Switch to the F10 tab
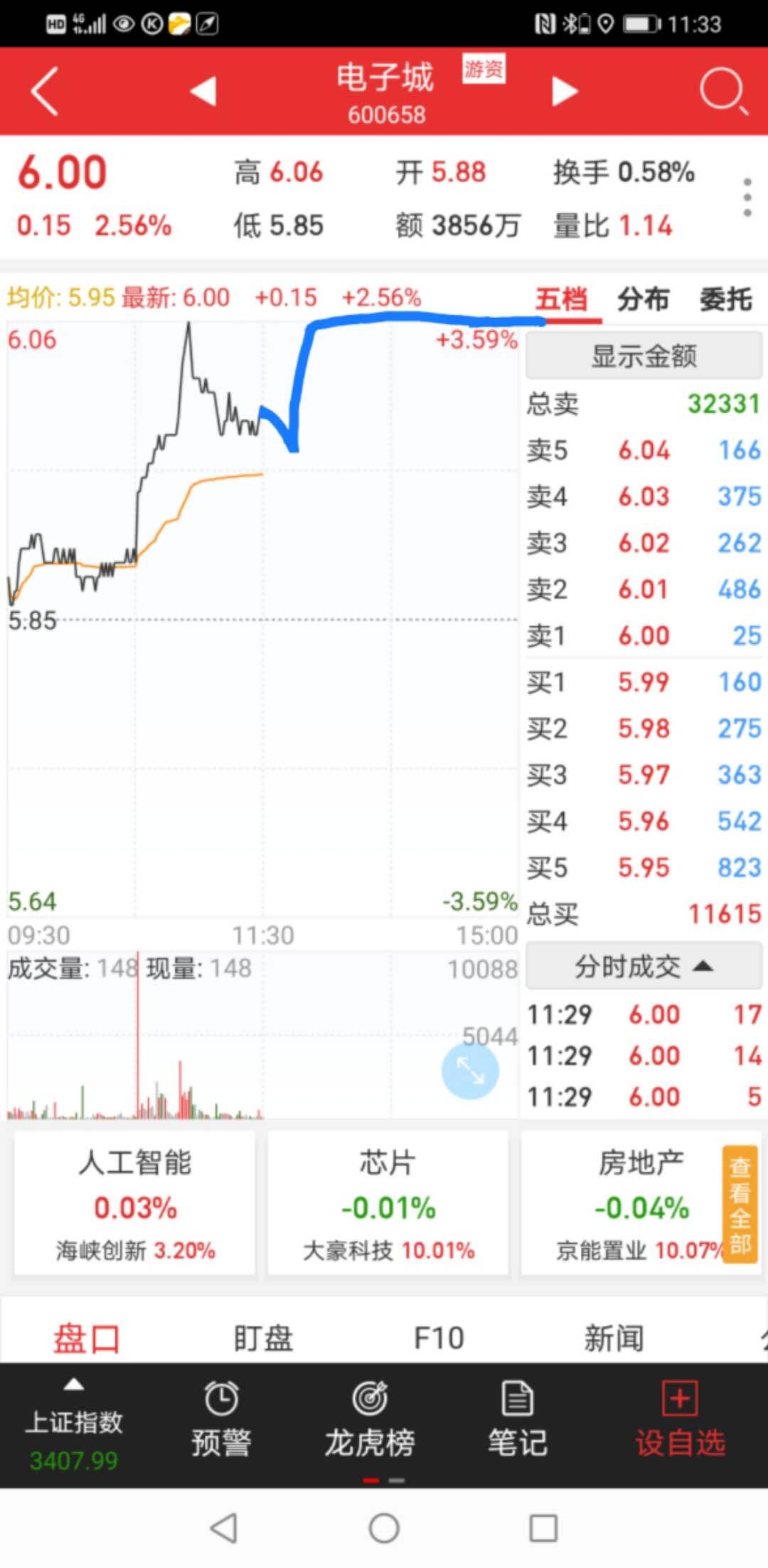The width and height of the screenshot is (768, 1568). pos(439,1337)
